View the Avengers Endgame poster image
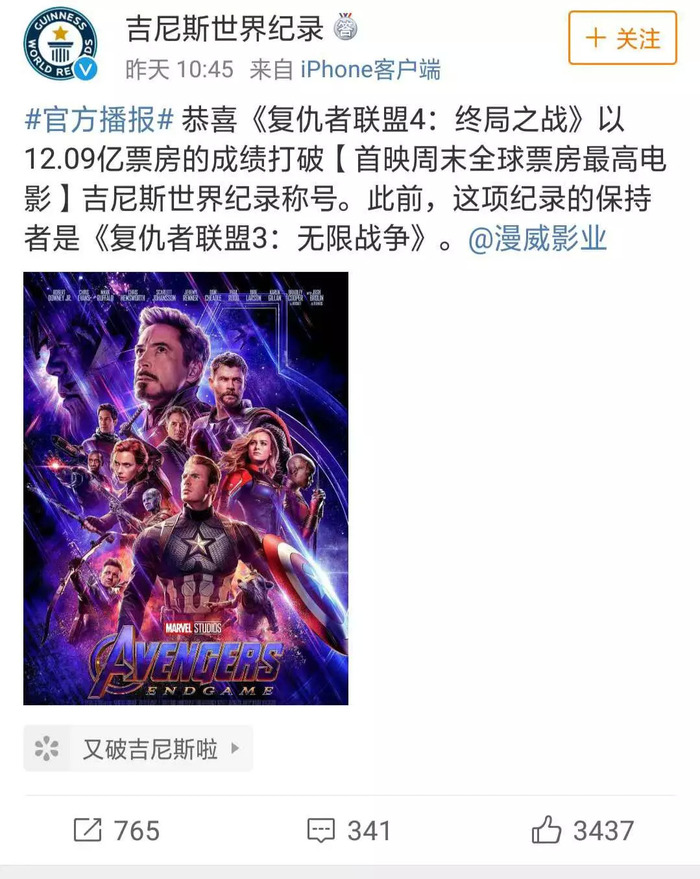Viewport: 700px width, 879px height. [x=186, y=488]
